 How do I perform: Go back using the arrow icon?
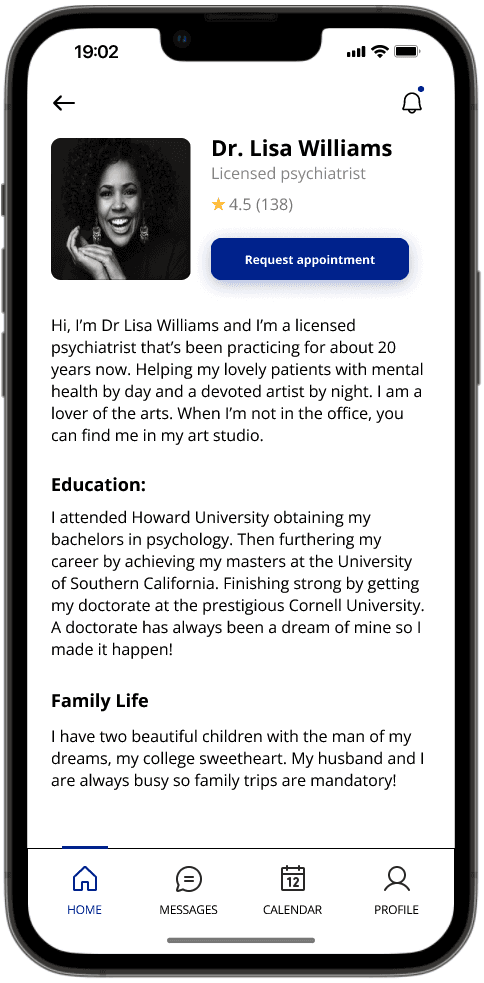(x=63, y=103)
